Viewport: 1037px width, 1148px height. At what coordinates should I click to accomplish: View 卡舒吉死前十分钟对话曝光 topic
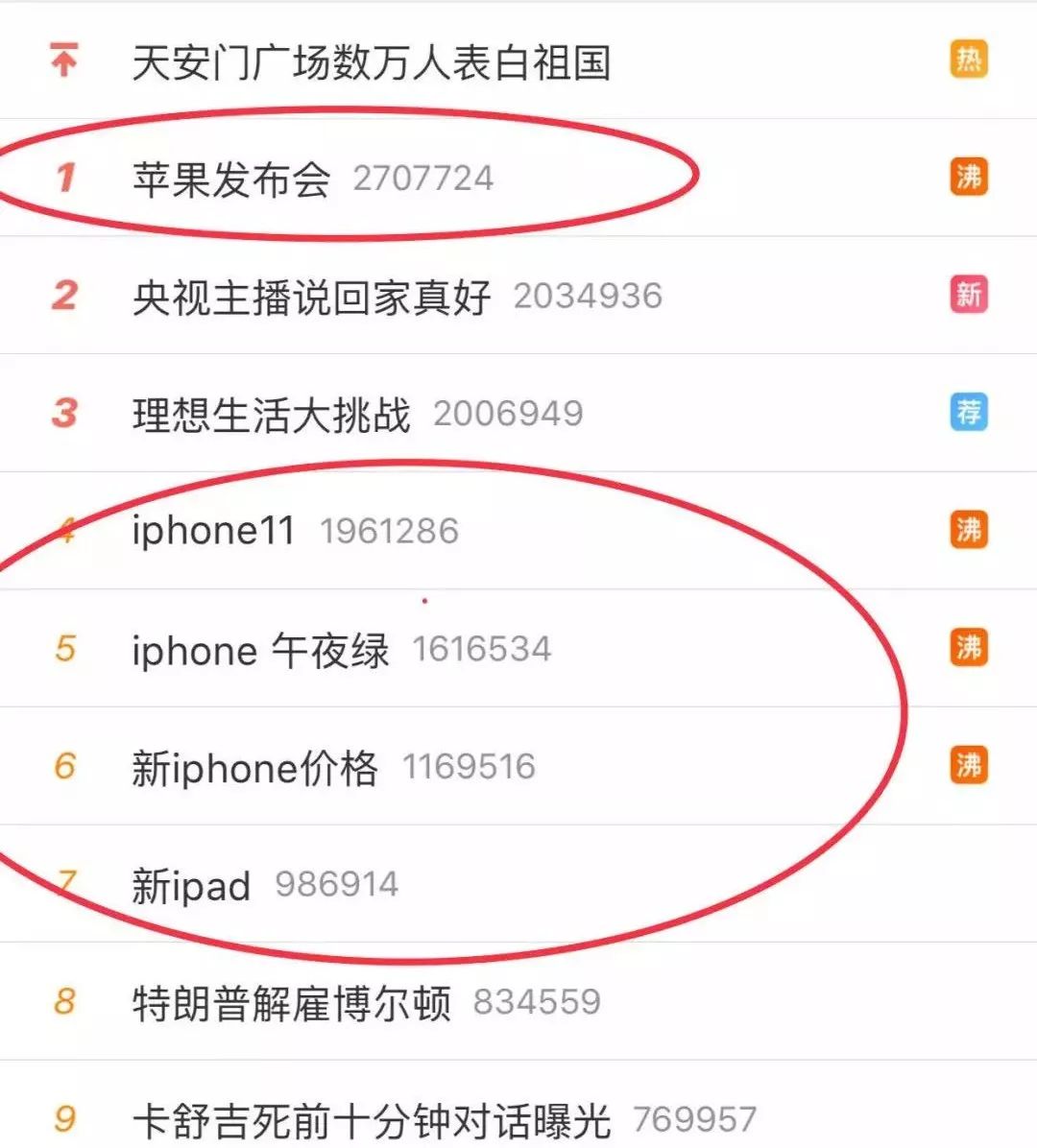click(371, 1119)
